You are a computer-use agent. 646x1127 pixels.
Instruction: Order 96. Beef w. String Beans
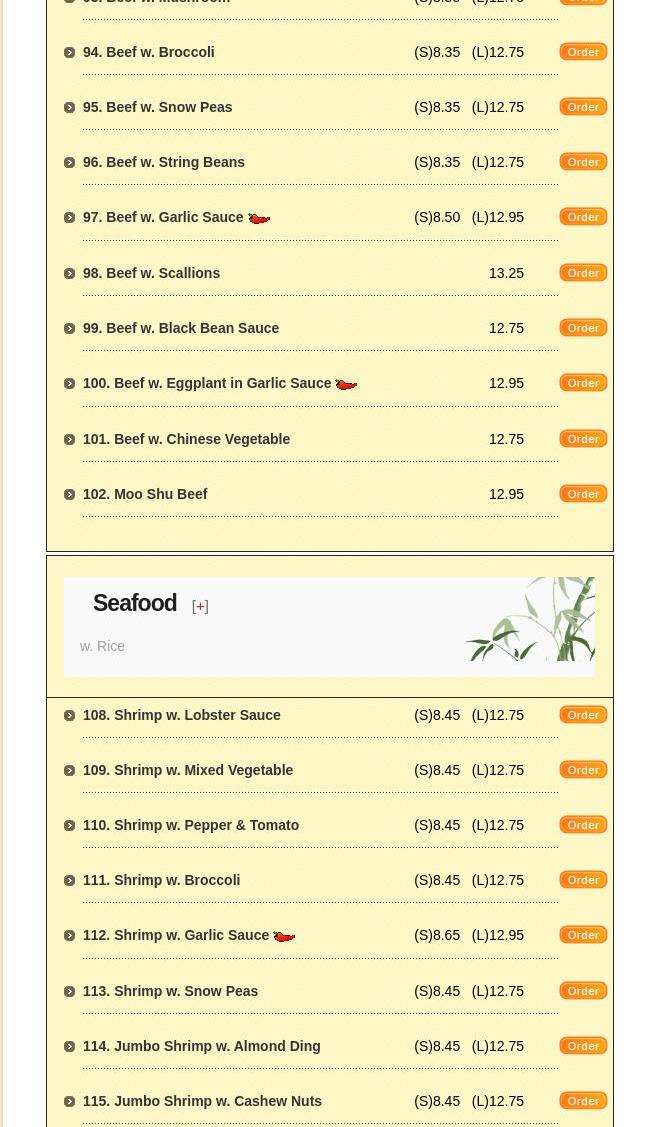(x=583, y=162)
